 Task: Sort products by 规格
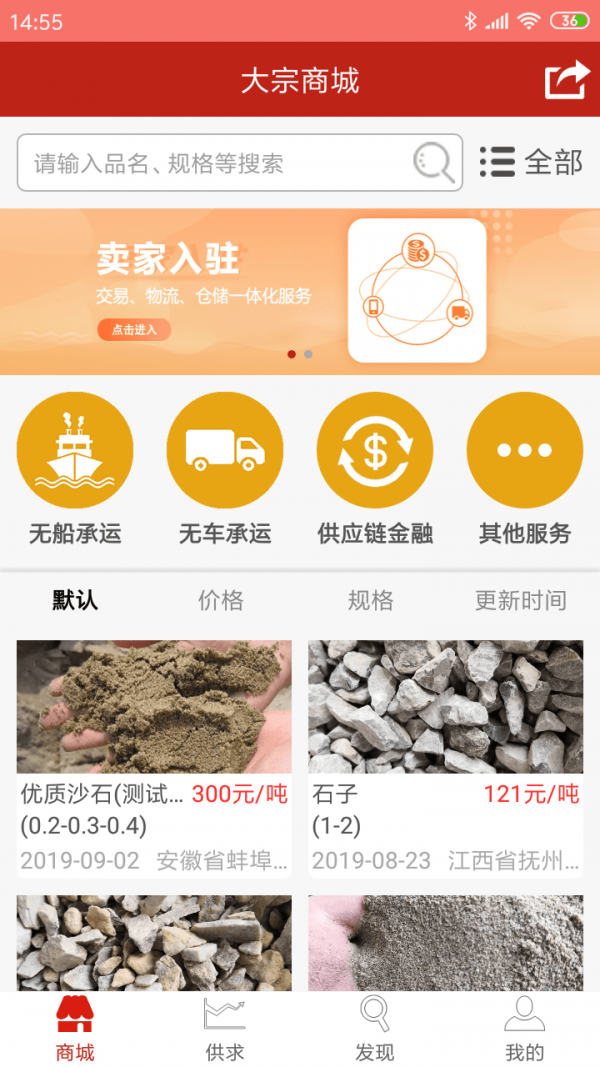coord(371,600)
